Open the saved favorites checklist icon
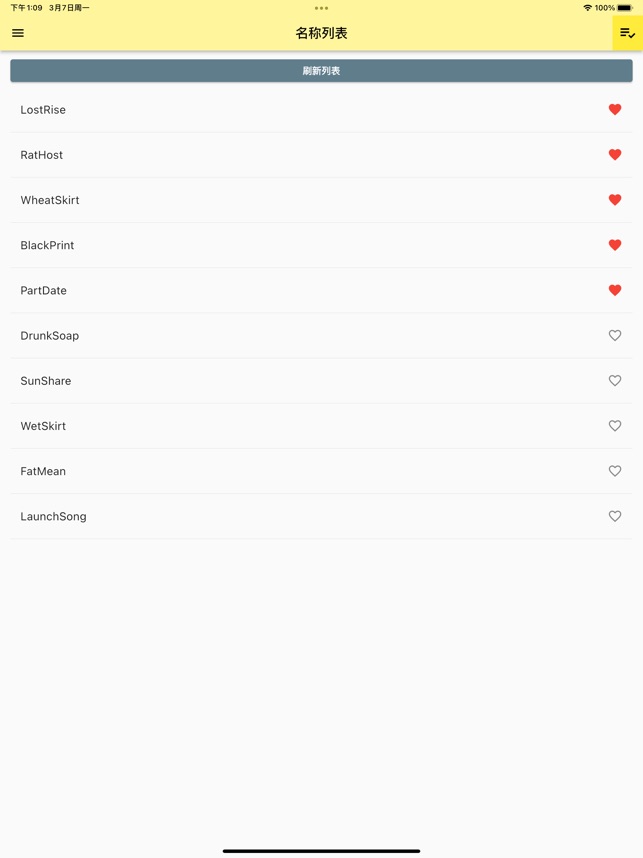 pos(627,33)
